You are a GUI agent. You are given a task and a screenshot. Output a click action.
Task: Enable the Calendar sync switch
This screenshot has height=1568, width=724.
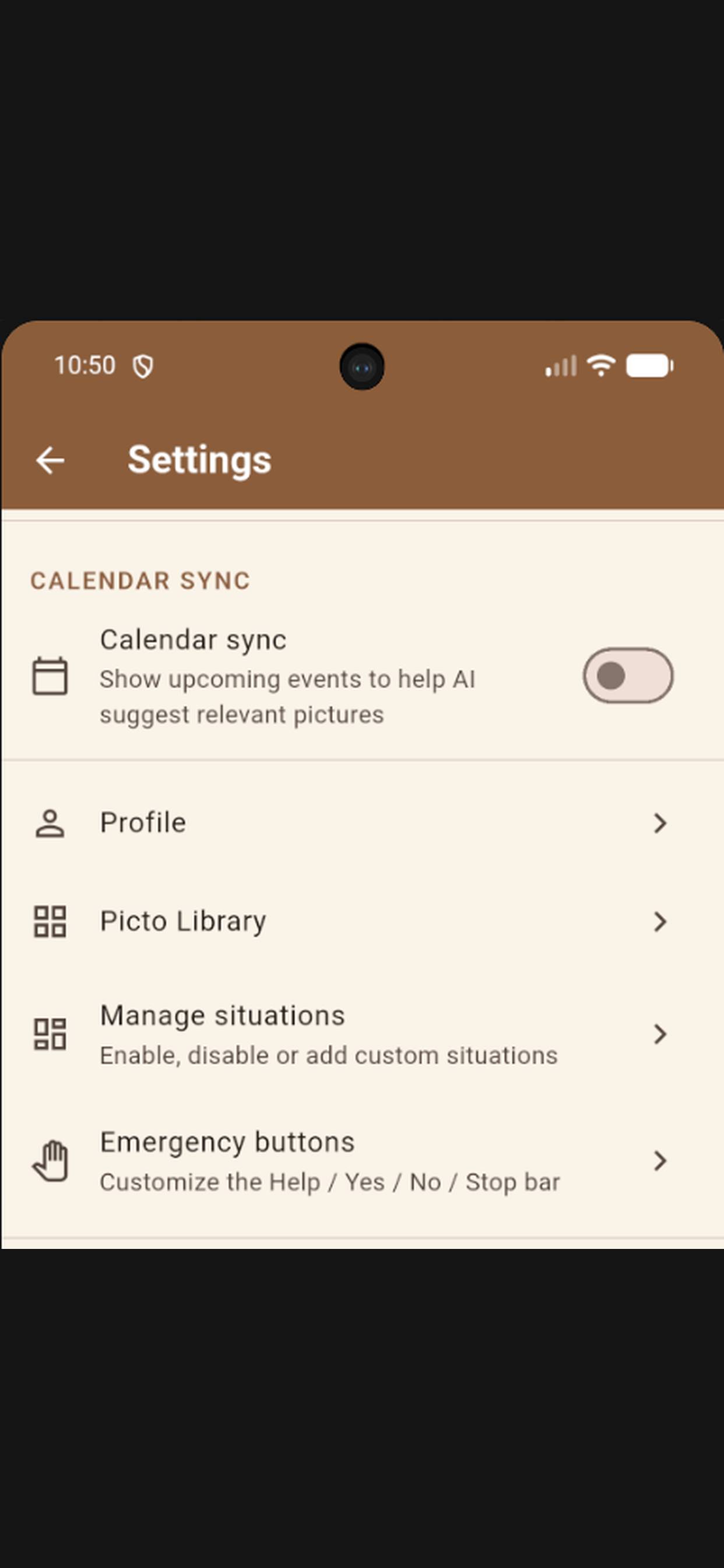point(628,675)
